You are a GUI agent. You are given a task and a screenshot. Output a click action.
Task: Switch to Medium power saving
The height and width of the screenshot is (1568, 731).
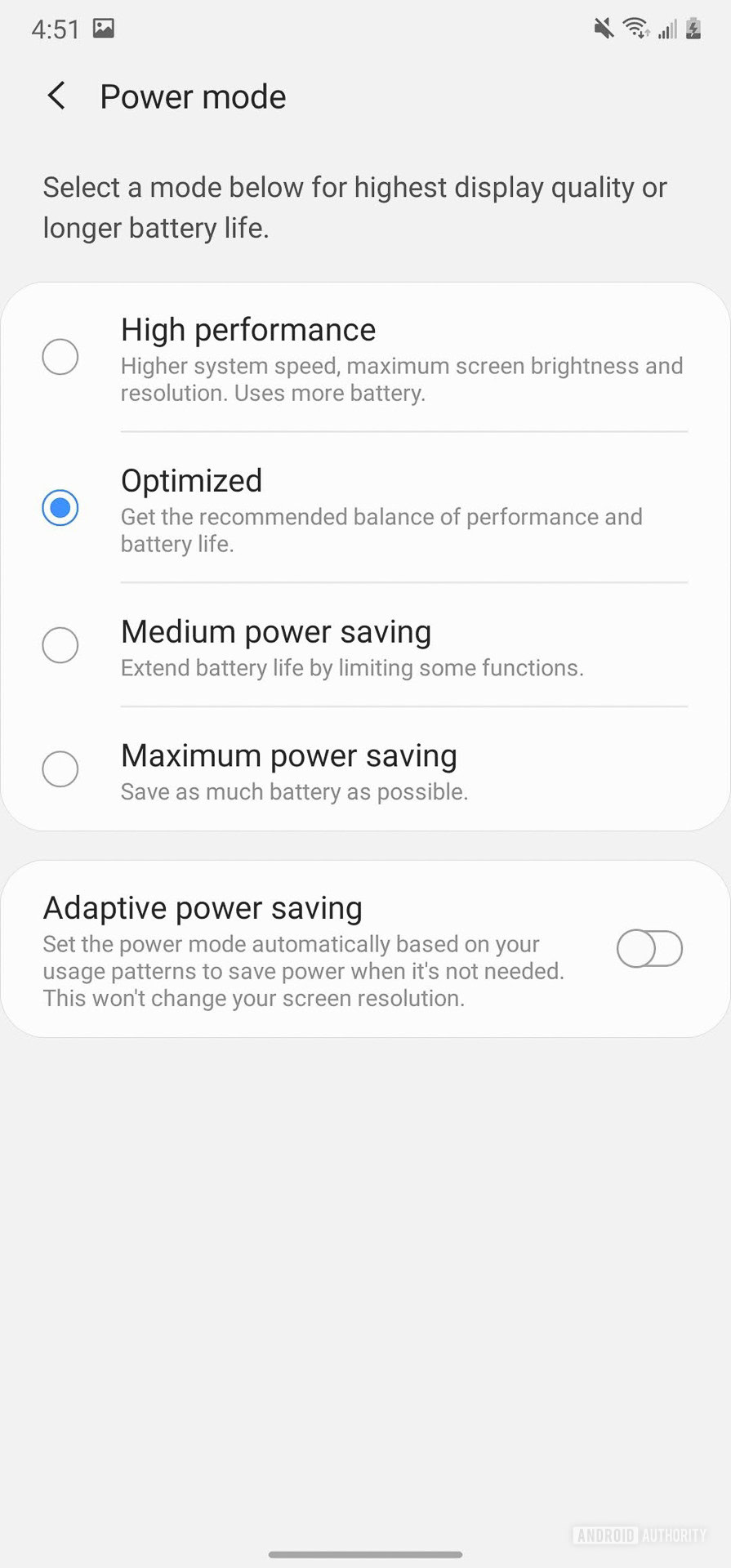click(60, 645)
